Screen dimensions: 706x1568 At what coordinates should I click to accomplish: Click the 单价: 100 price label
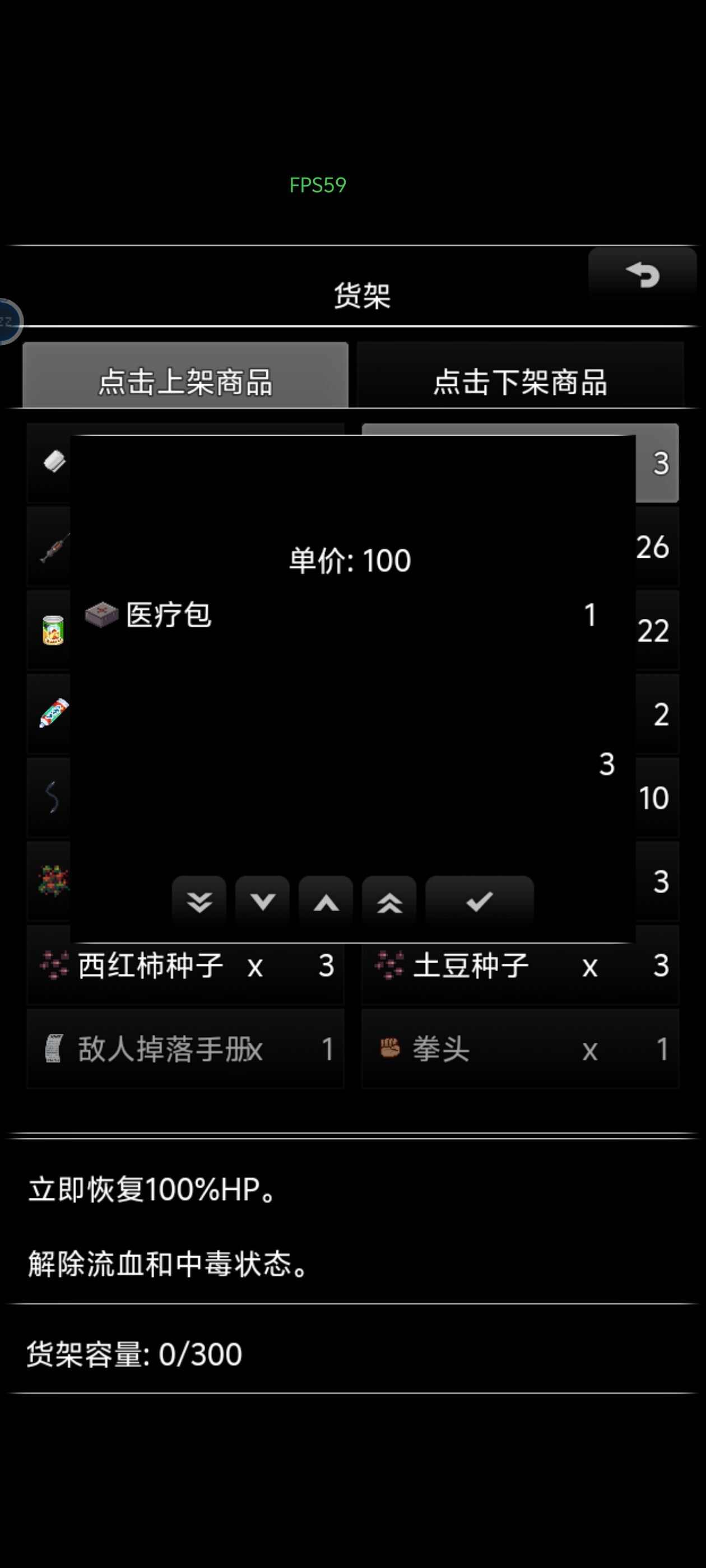click(350, 559)
